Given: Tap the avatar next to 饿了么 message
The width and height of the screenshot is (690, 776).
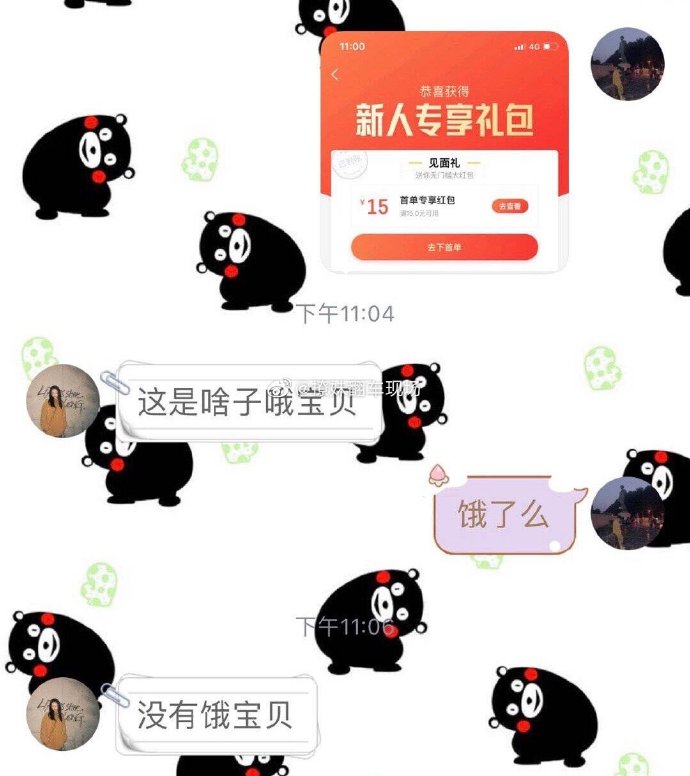Looking at the screenshot, I should pos(627,514).
